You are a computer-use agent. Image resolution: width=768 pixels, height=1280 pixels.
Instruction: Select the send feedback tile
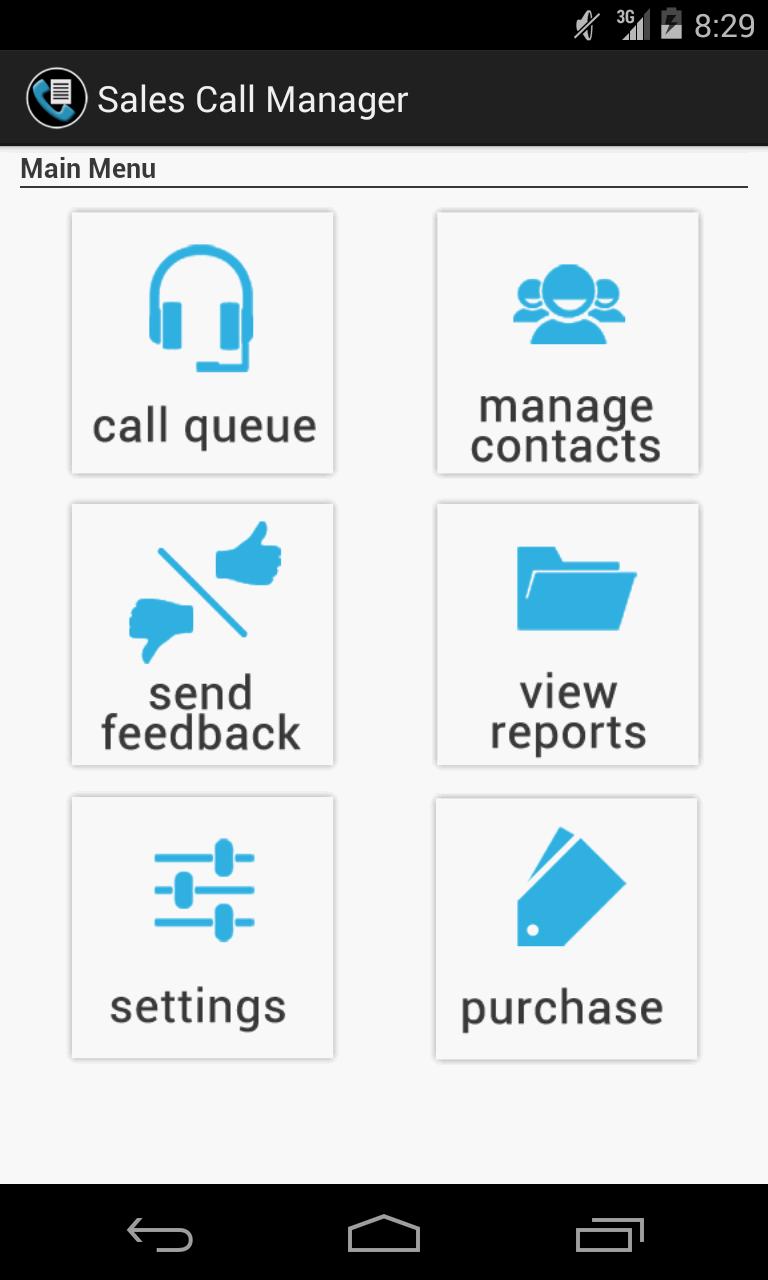(201, 634)
